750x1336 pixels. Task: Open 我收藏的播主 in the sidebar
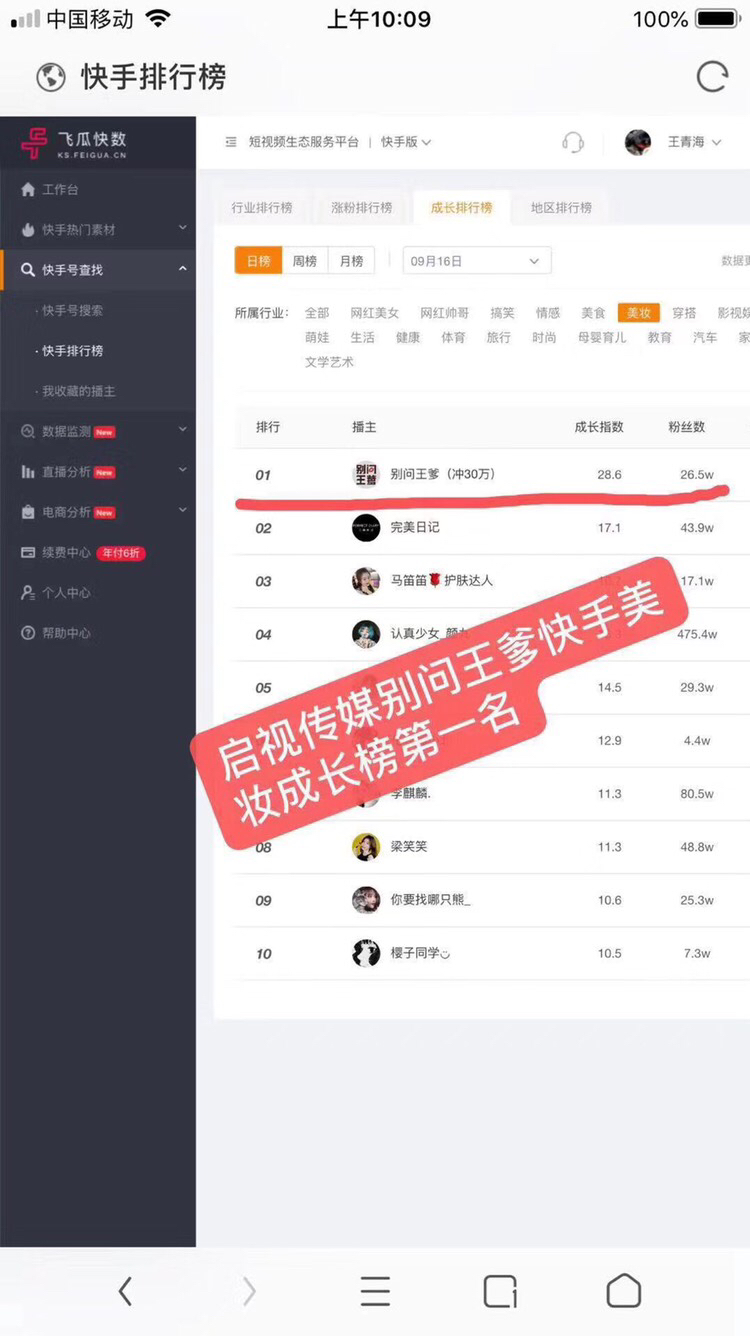(78, 391)
